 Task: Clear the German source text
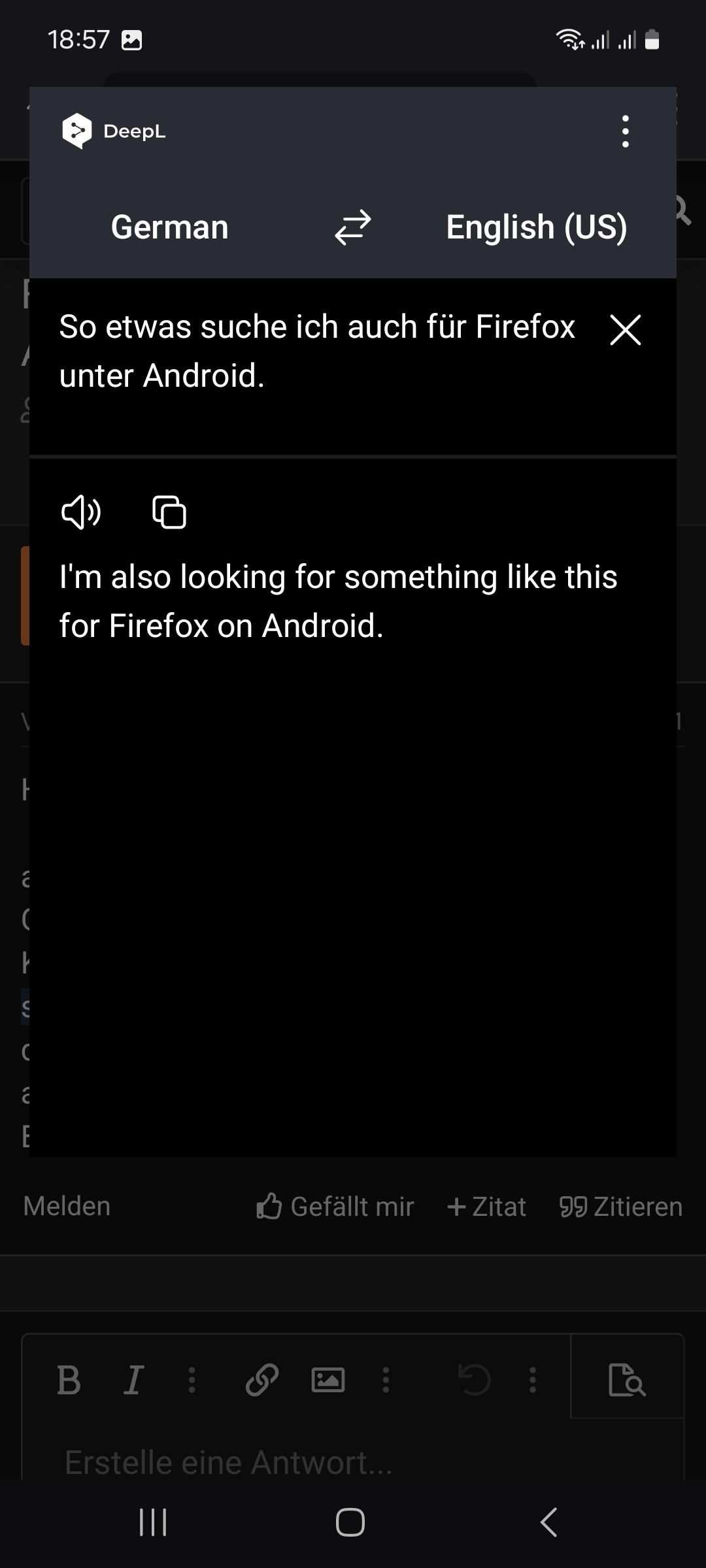tap(626, 329)
